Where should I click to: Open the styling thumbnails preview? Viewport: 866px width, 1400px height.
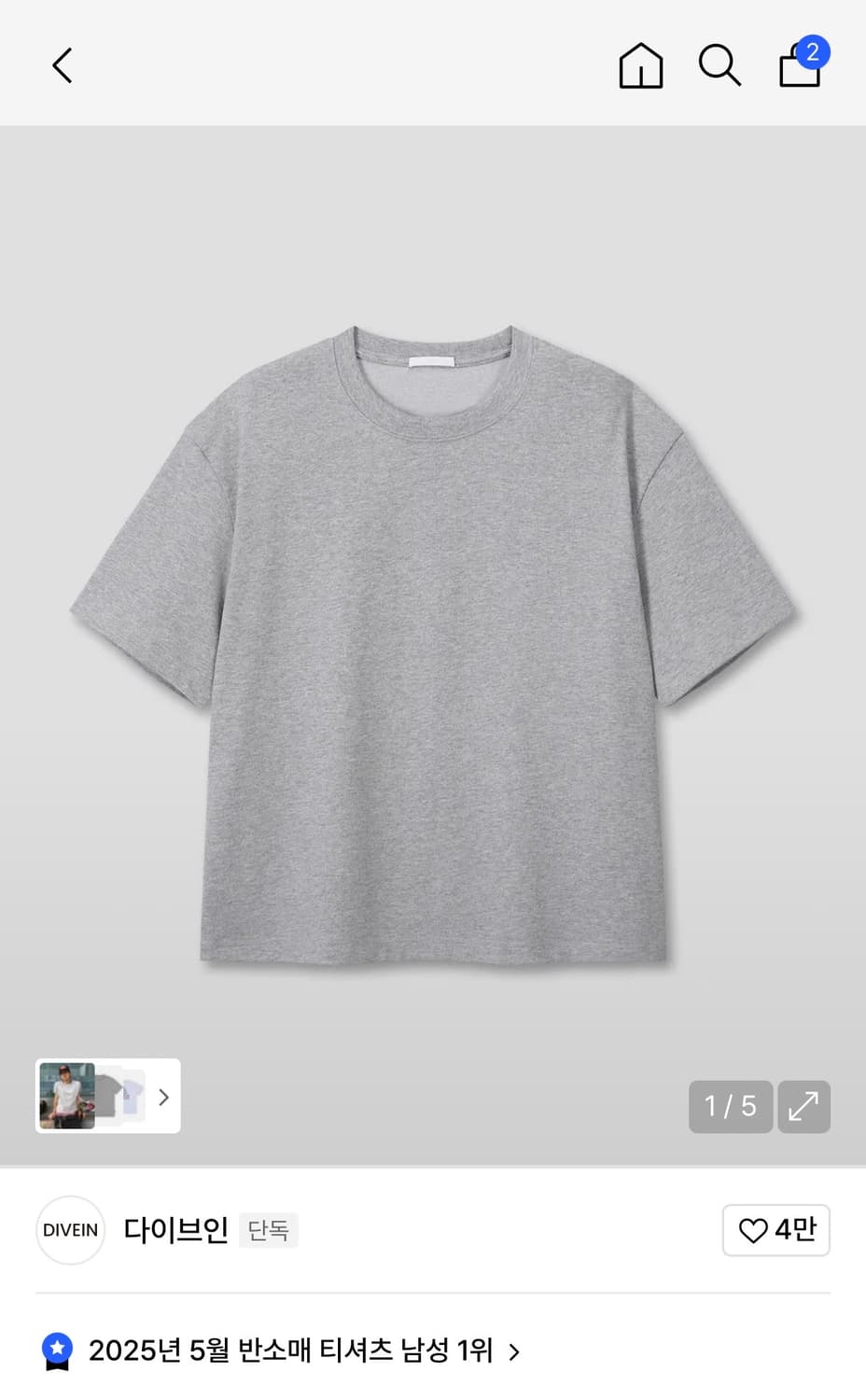point(108,1096)
